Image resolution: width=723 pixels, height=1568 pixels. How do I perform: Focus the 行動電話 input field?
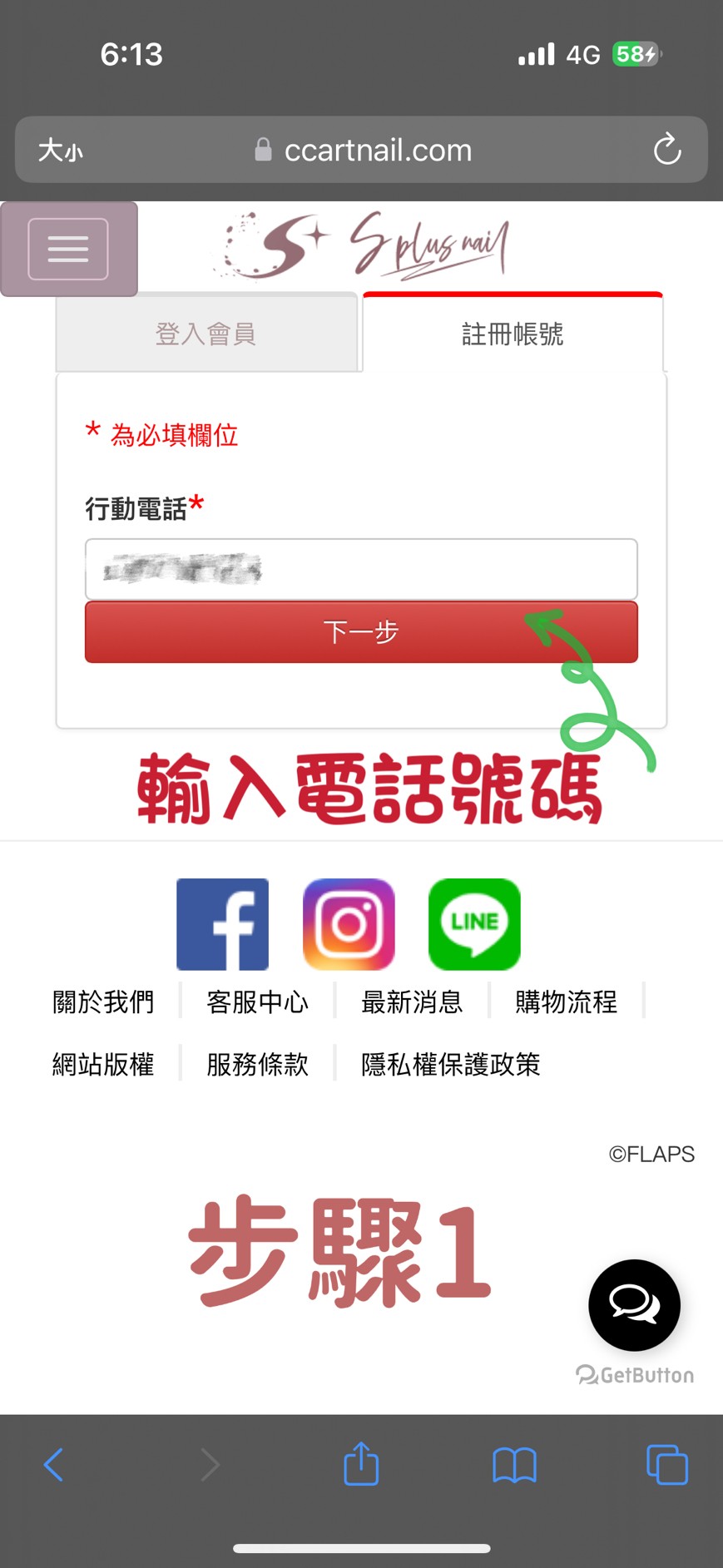(361, 570)
